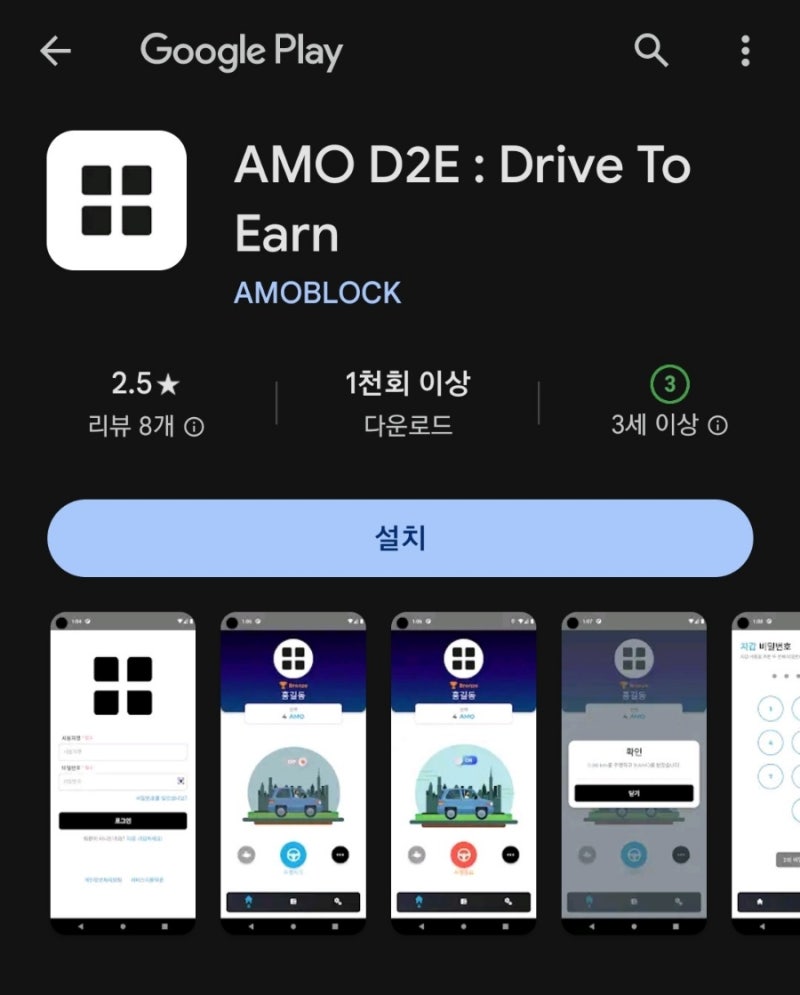Tap the search icon in the Google Play bar
The height and width of the screenshot is (995, 800).
click(652, 50)
